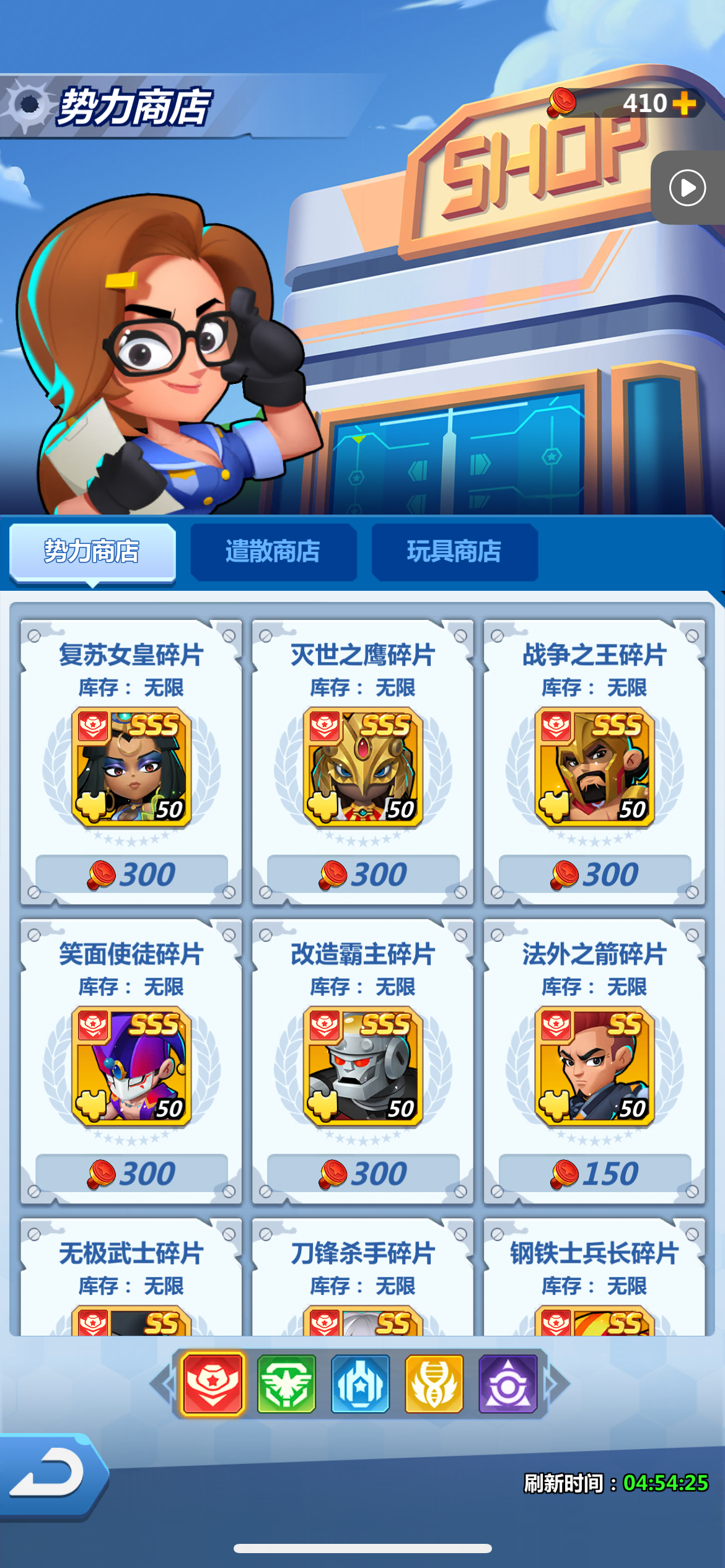Go back with the return arrow
This screenshot has height=1568, width=725.
tap(51, 1476)
